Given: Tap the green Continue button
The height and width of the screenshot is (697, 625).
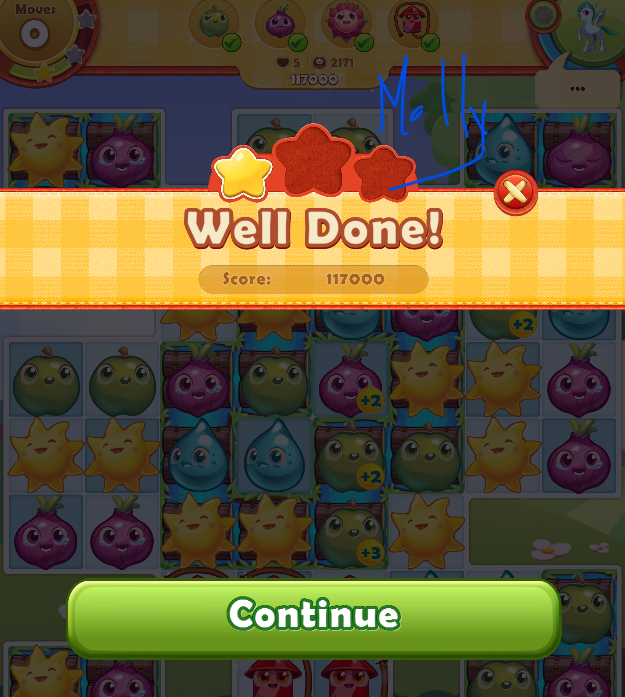Looking at the screenshot, I should pyautogui.click(x=313, y=616).
